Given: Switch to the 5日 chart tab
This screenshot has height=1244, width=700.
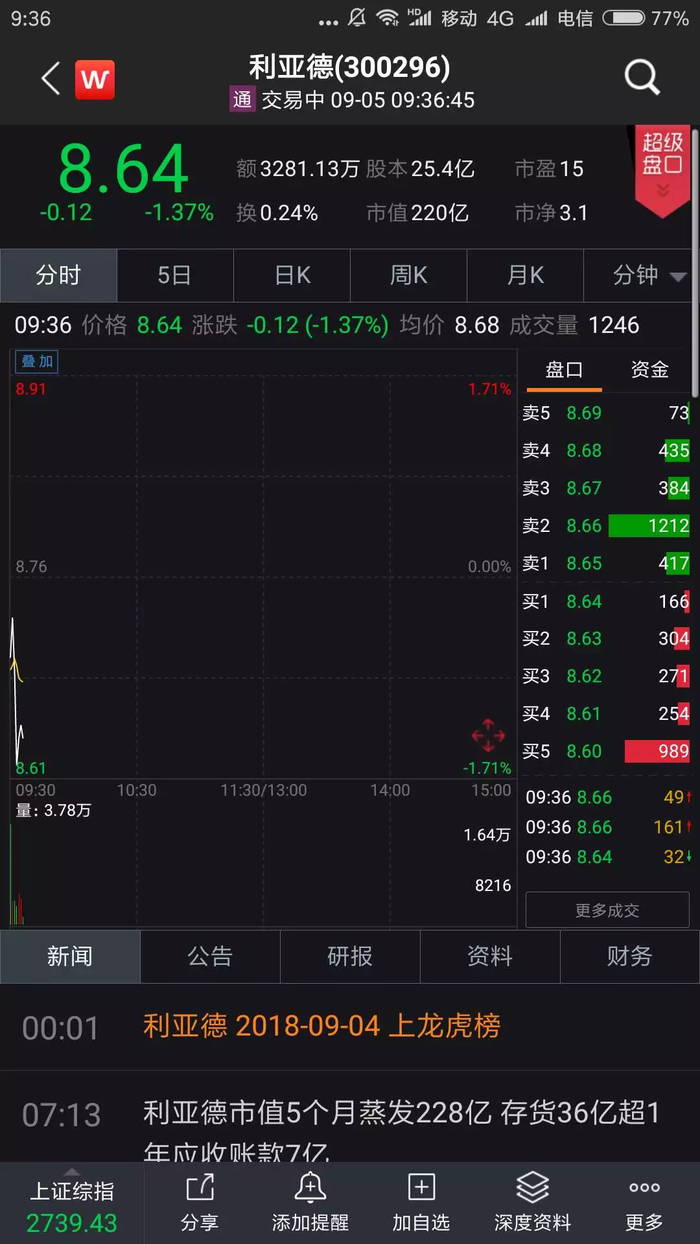Looking at the screenshot, I should (174, 275).
